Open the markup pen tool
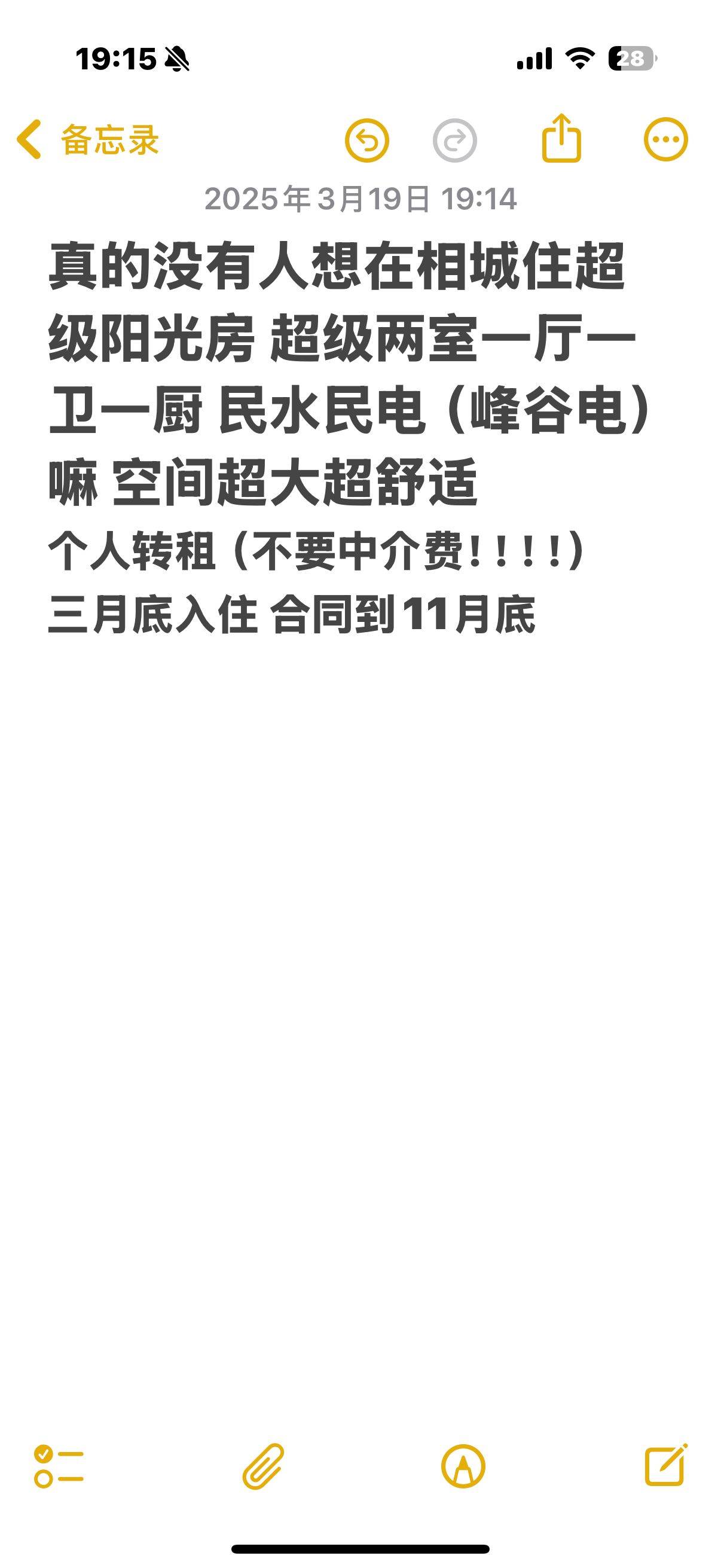The height and width of the screenshot is (1568, 721). click(463, 1466)
